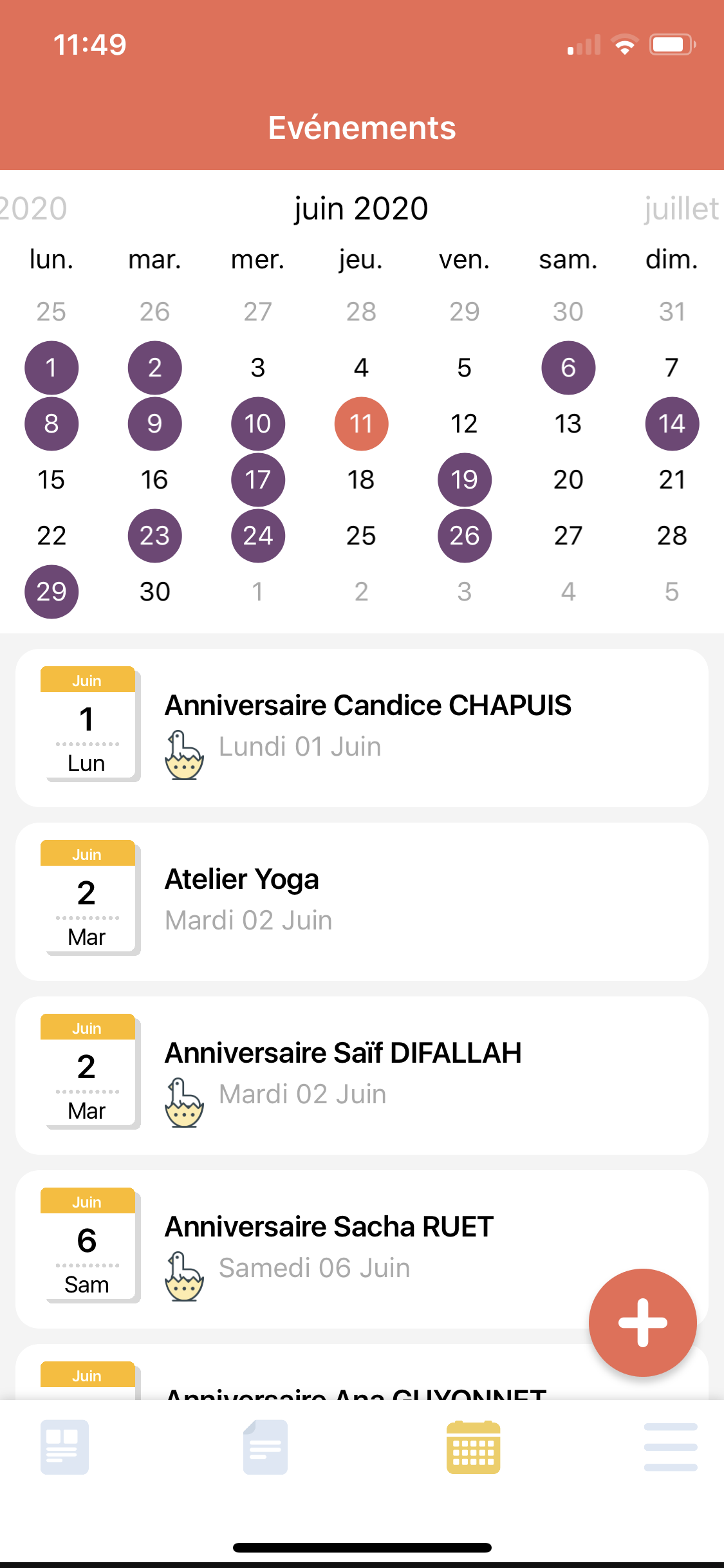
Task: Choose June 10 in the calendar
Action: 258,424
